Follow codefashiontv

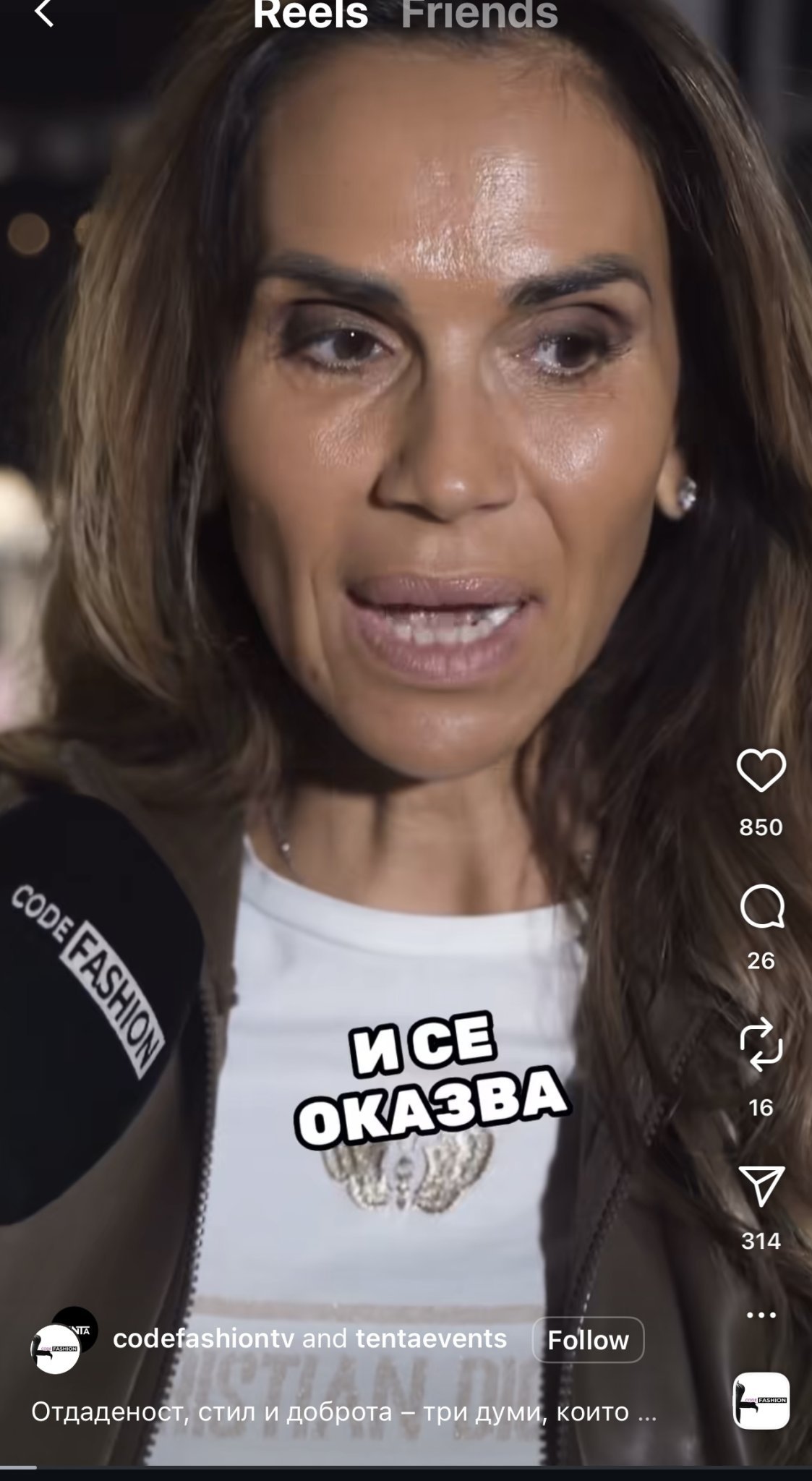point(587,1340)
